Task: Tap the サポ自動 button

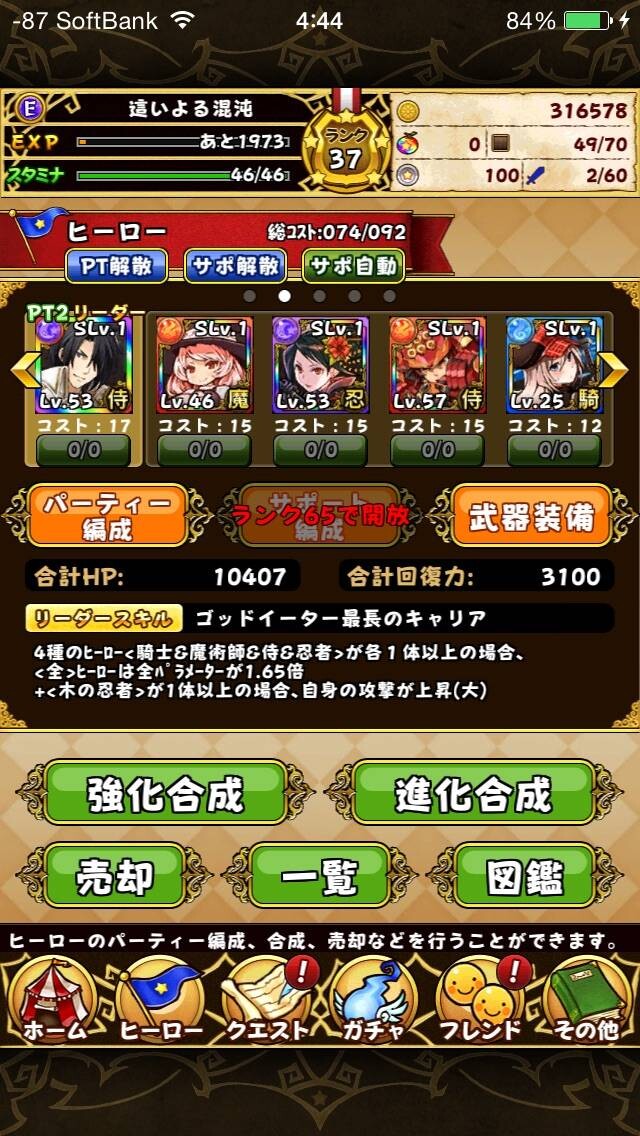Action: click(x=353, y=266)
